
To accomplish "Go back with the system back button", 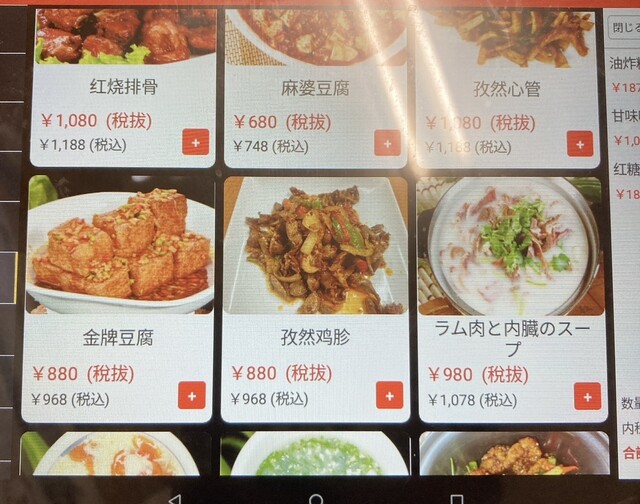I will tap(176, 497).
